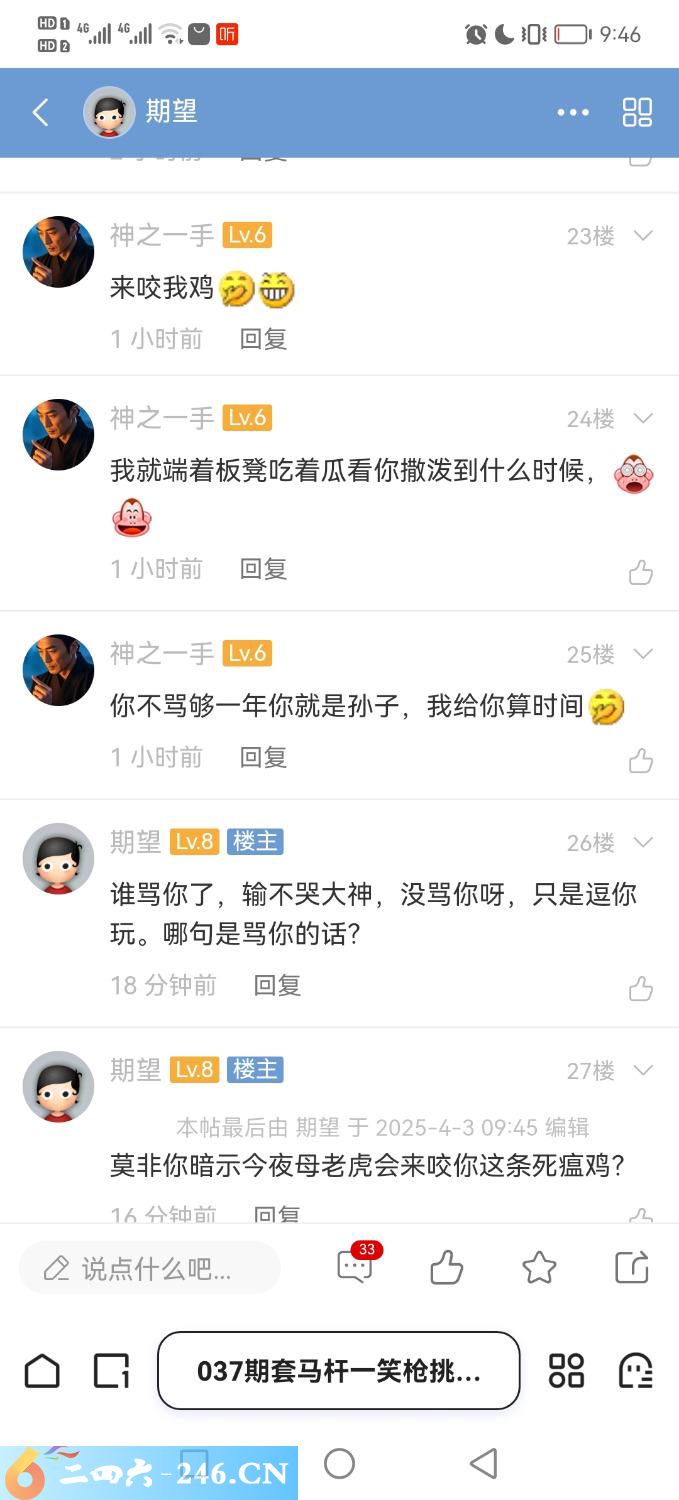
Task: Expand the options chevron on 25楼
Action: click(643, 654)
